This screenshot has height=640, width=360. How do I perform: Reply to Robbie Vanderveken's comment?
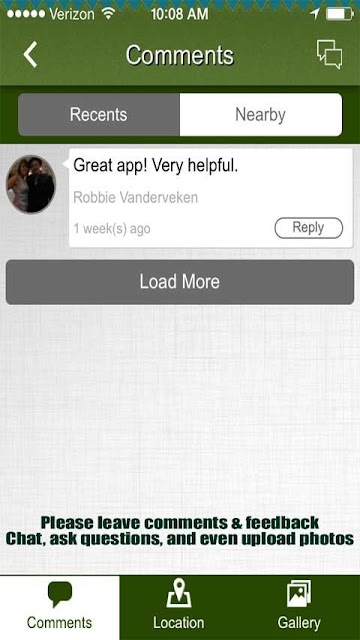pyautogui.click(x=309, y=228)
